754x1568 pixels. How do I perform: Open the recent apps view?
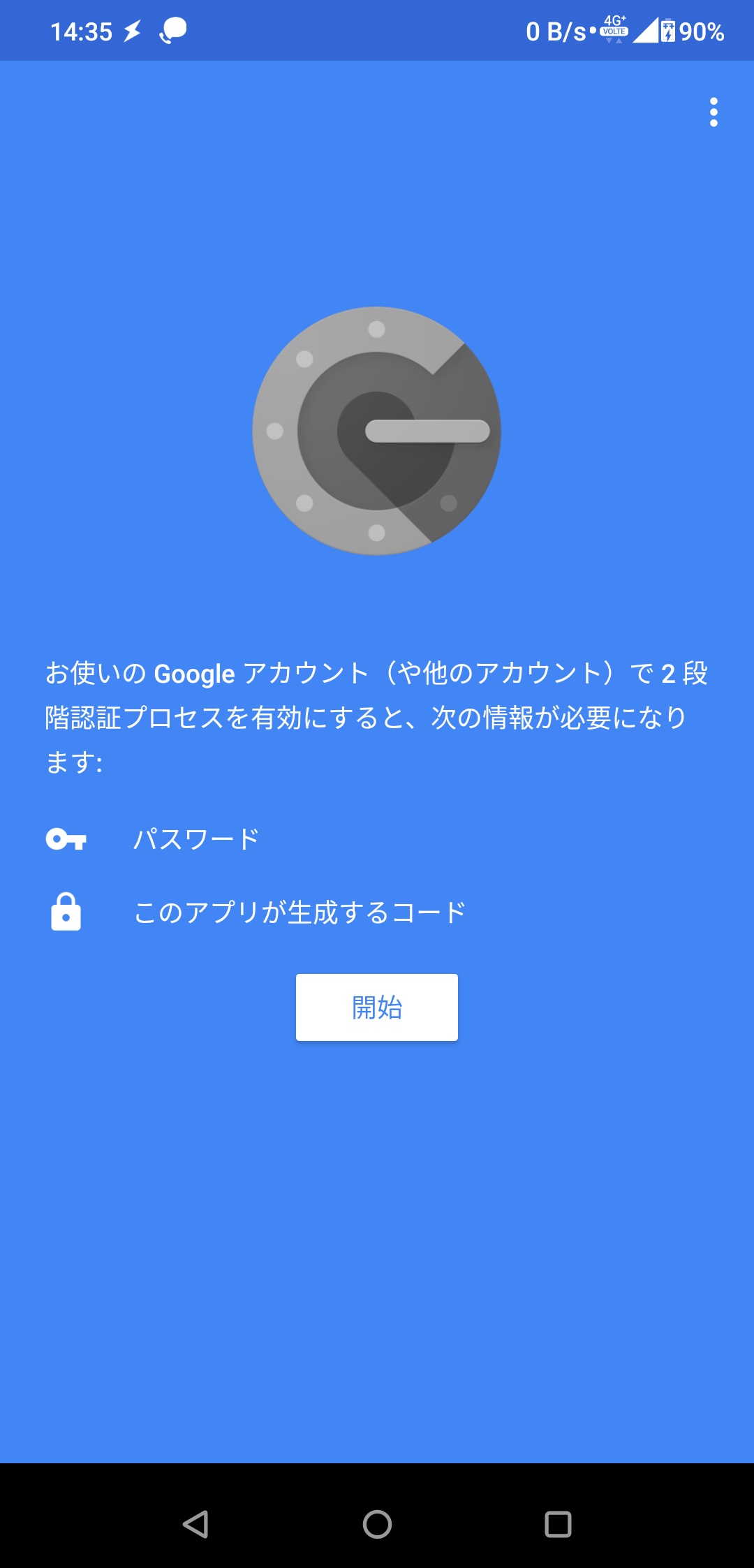click(x=558, y=1524)
